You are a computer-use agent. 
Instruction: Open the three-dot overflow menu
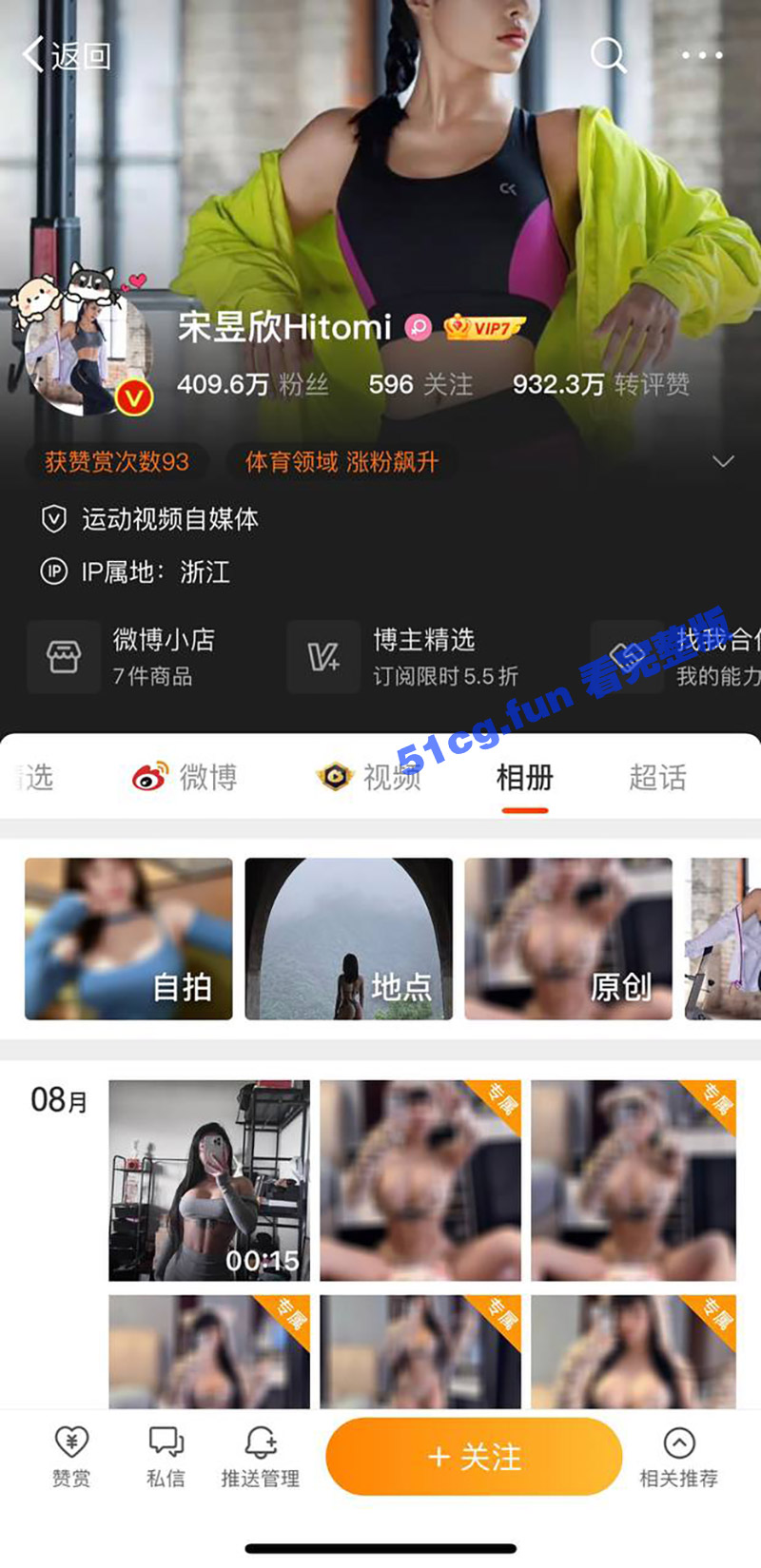[x=702, y=55]
